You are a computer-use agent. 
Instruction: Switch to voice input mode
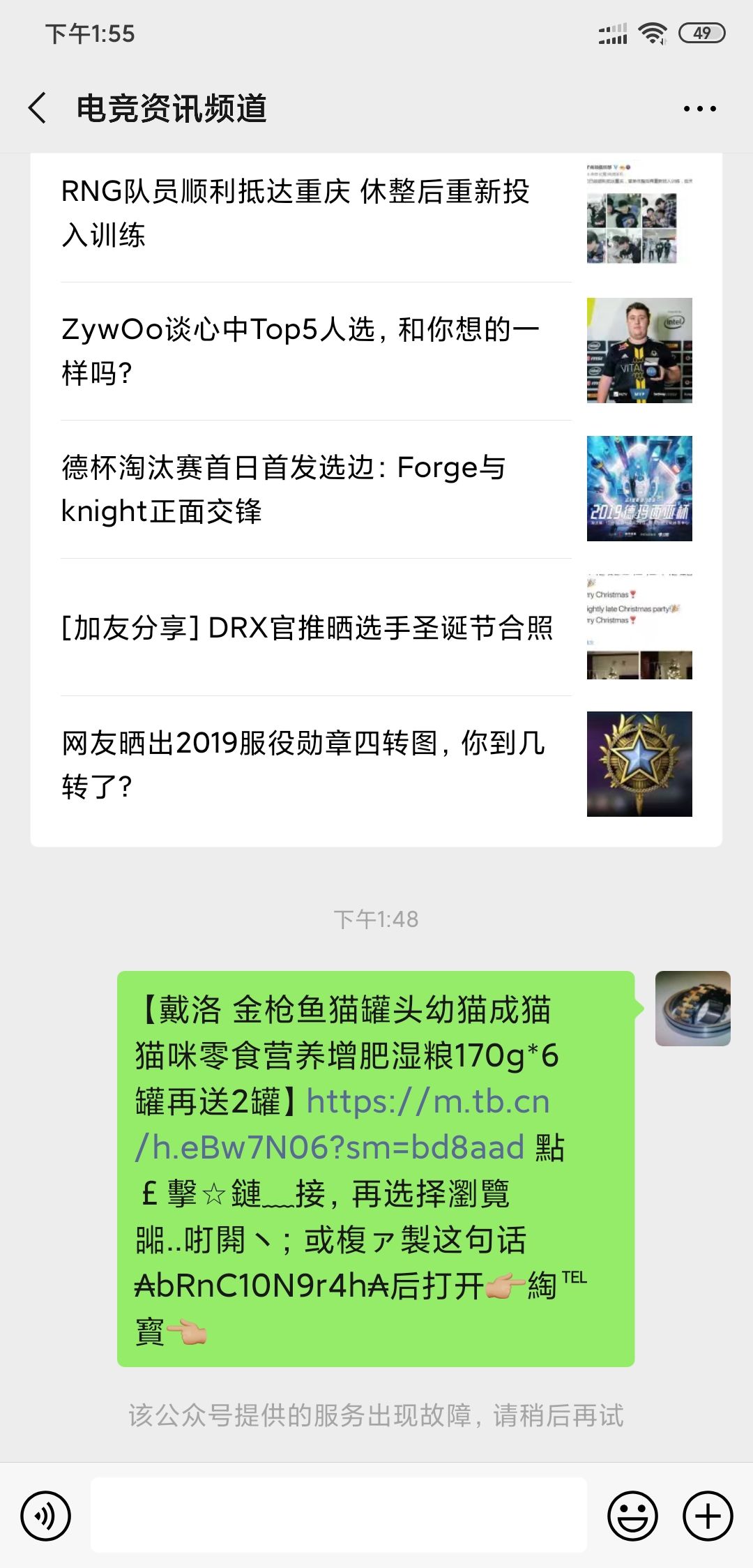point(46,1516)
